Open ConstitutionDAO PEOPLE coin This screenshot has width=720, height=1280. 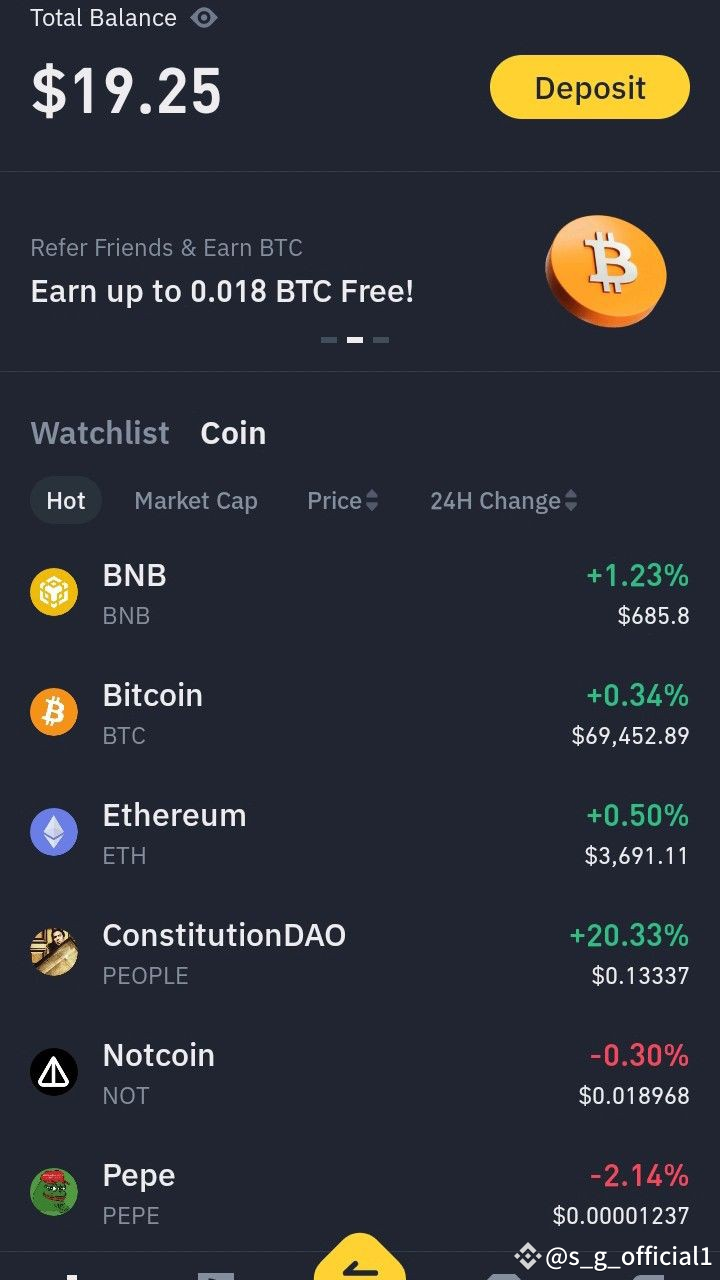[x=360, y=954]
